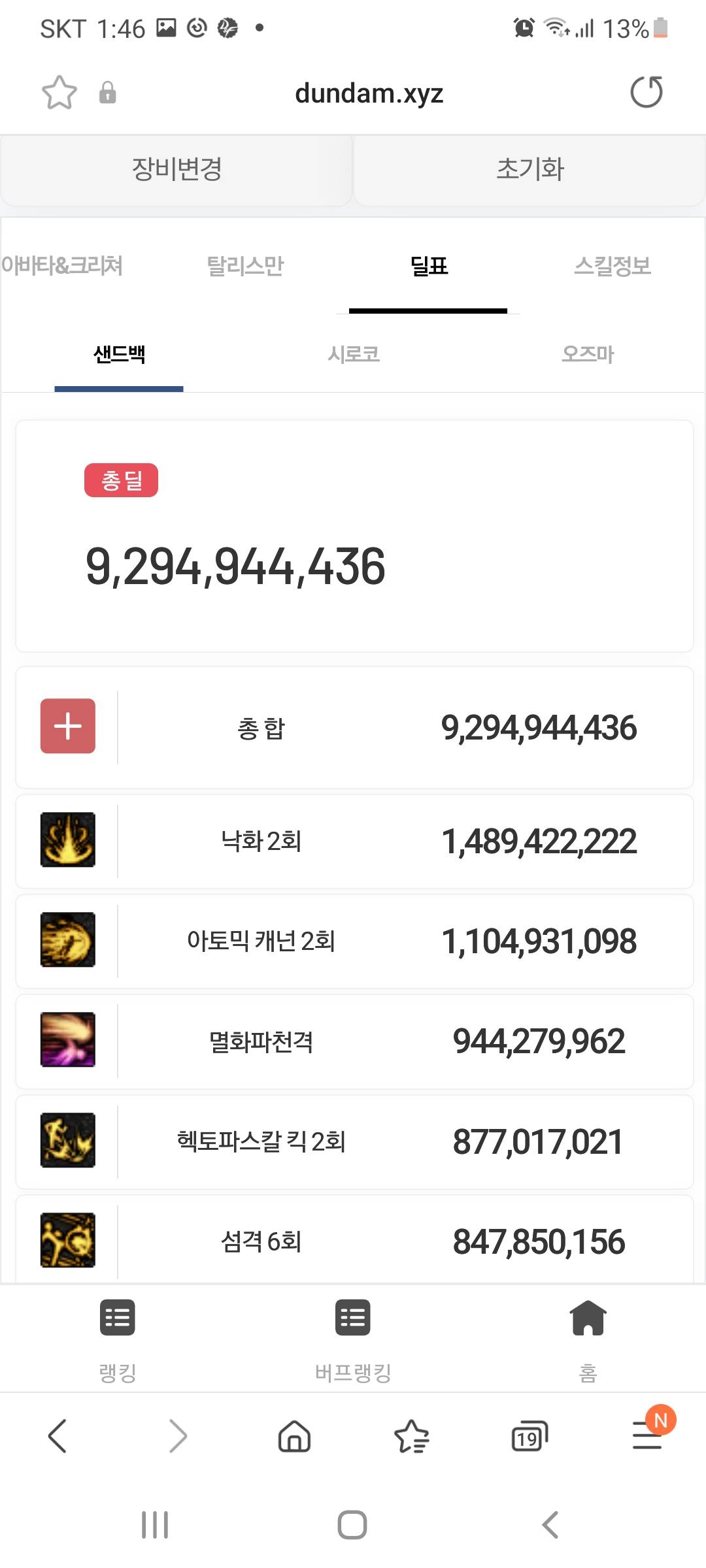The image size is (706, 1568).
Task: Select the 샌드백 sub-tab
Action: pyautogui.click(x=119, y=354)
